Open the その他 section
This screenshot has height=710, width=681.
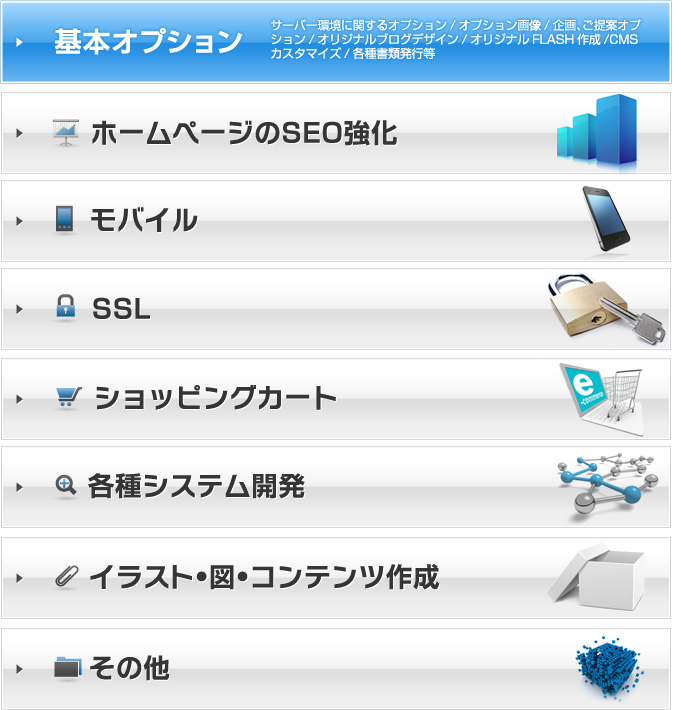pos(129,668)
